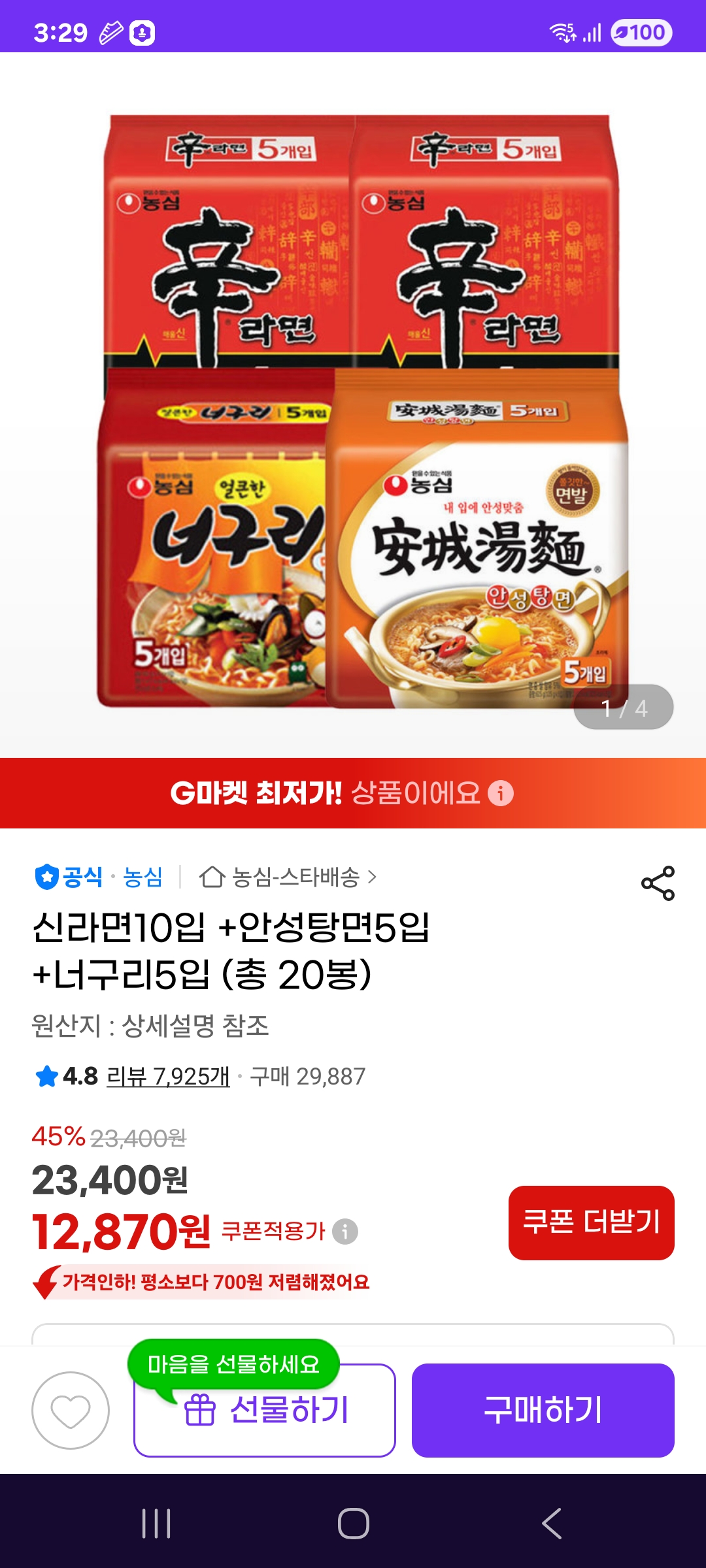Get more coupons via 쿠폰 더받기
Image resolution: width=706 pixels, height=1568 pixels.
point(591,1222)
